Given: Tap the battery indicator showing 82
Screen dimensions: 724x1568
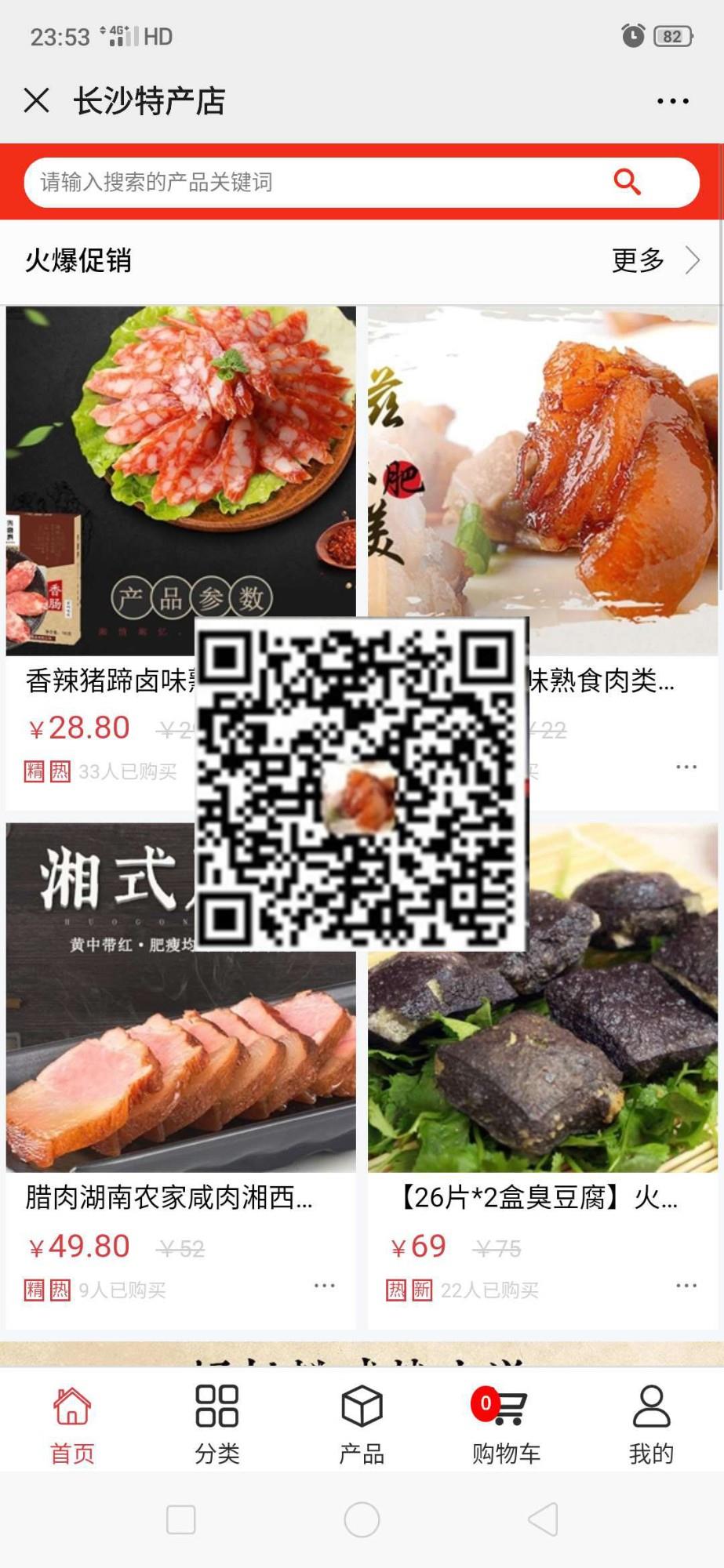Looking at the screenshot, I should (x=673, y=35).
